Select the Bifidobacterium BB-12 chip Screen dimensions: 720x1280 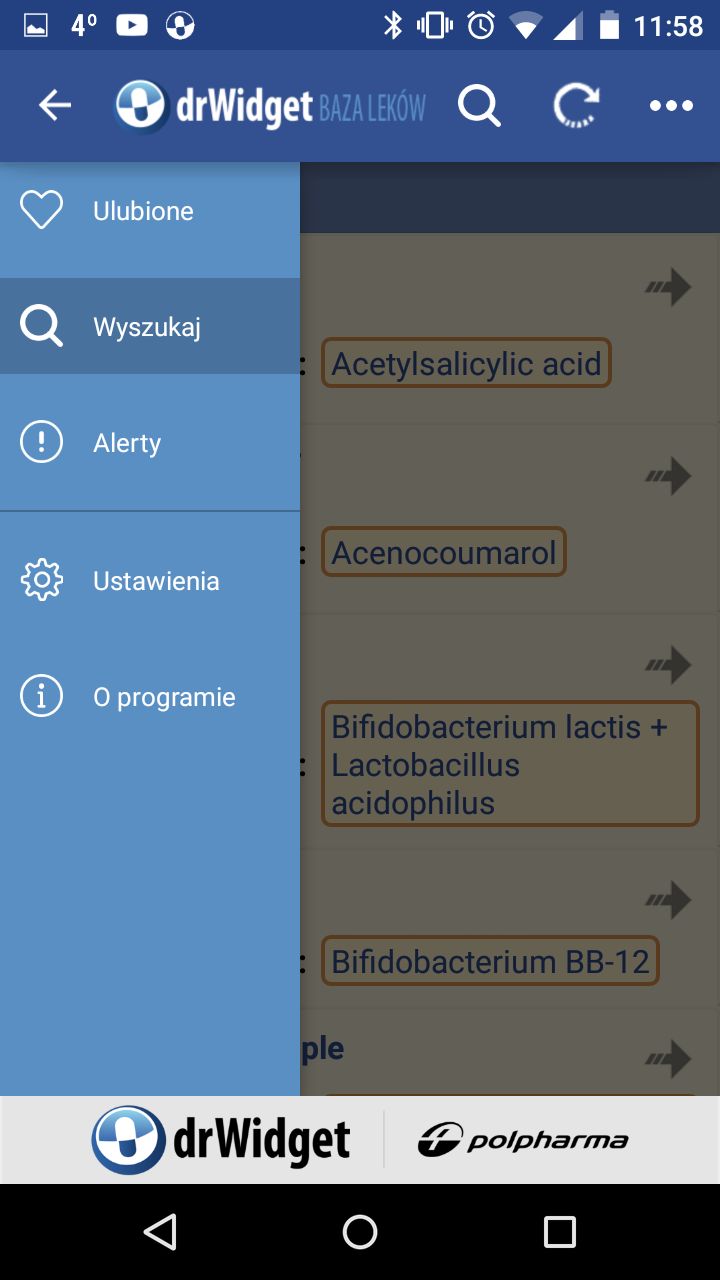[x=490, y=961]
